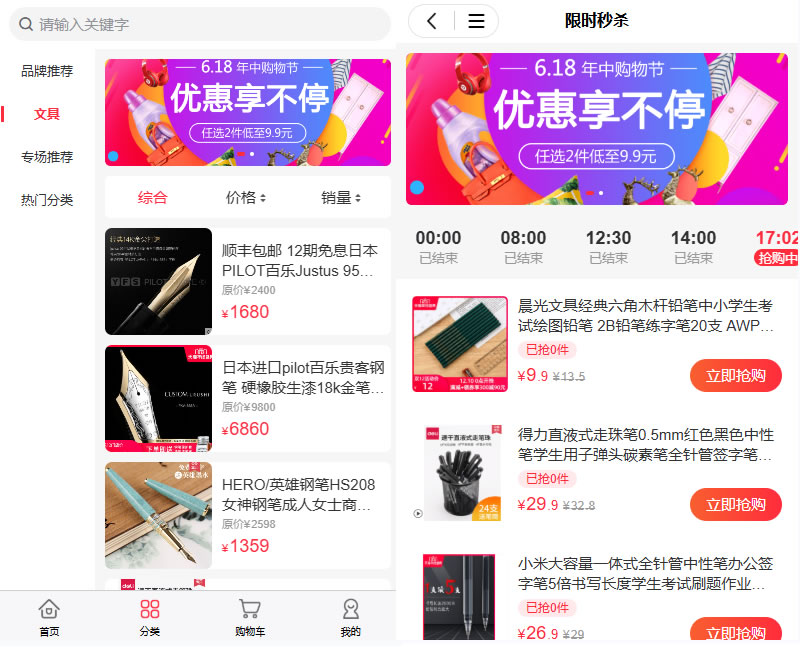Viewport: 800px width, 647px height.
Task: Select the 热门分类 category
Action: (47, 200)
